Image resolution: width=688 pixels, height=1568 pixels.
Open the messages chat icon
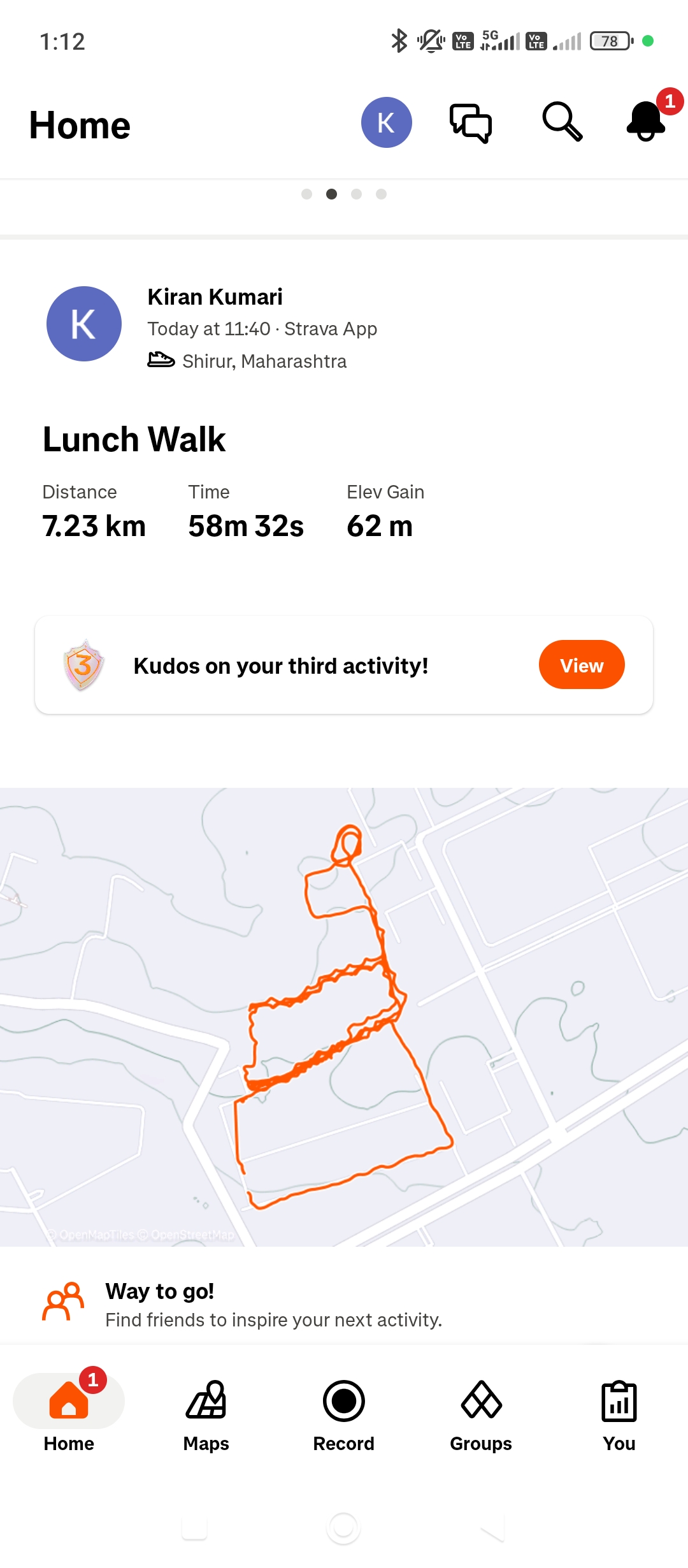[471, 122]
